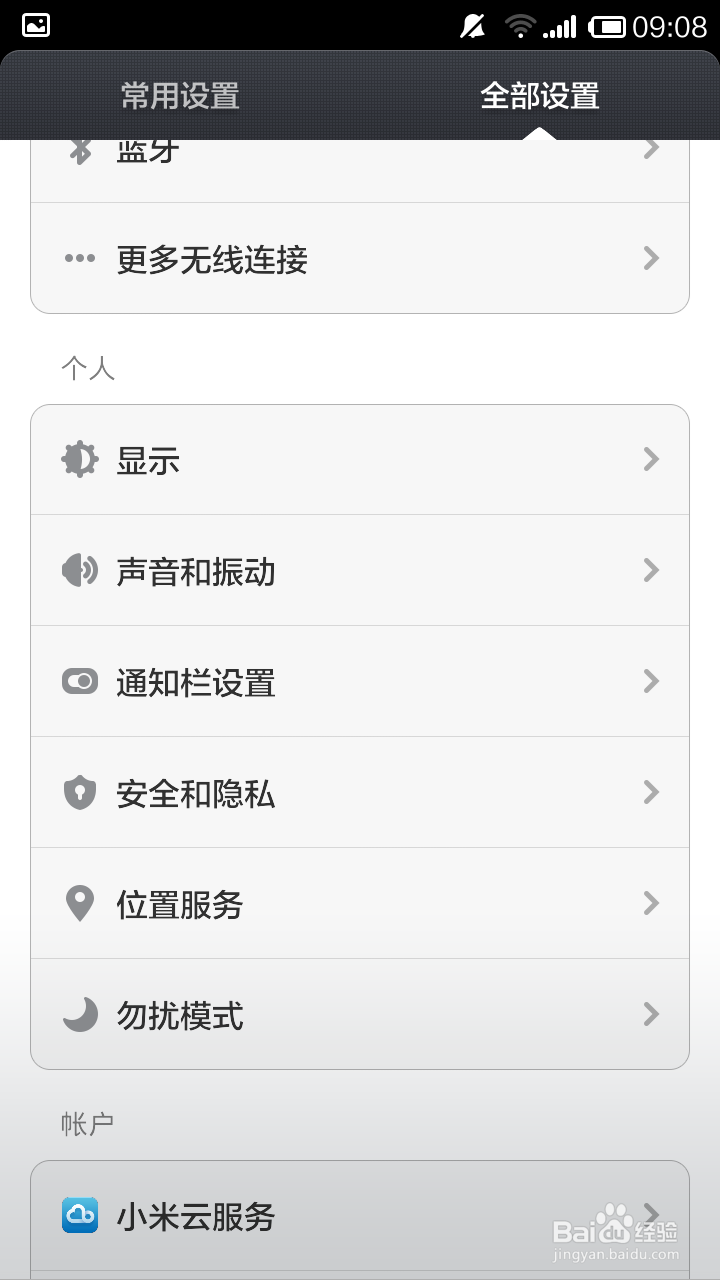Expand 小米云服务 with its chevron
Viewport: 720px width, 1280px height.
point(651,1213)
